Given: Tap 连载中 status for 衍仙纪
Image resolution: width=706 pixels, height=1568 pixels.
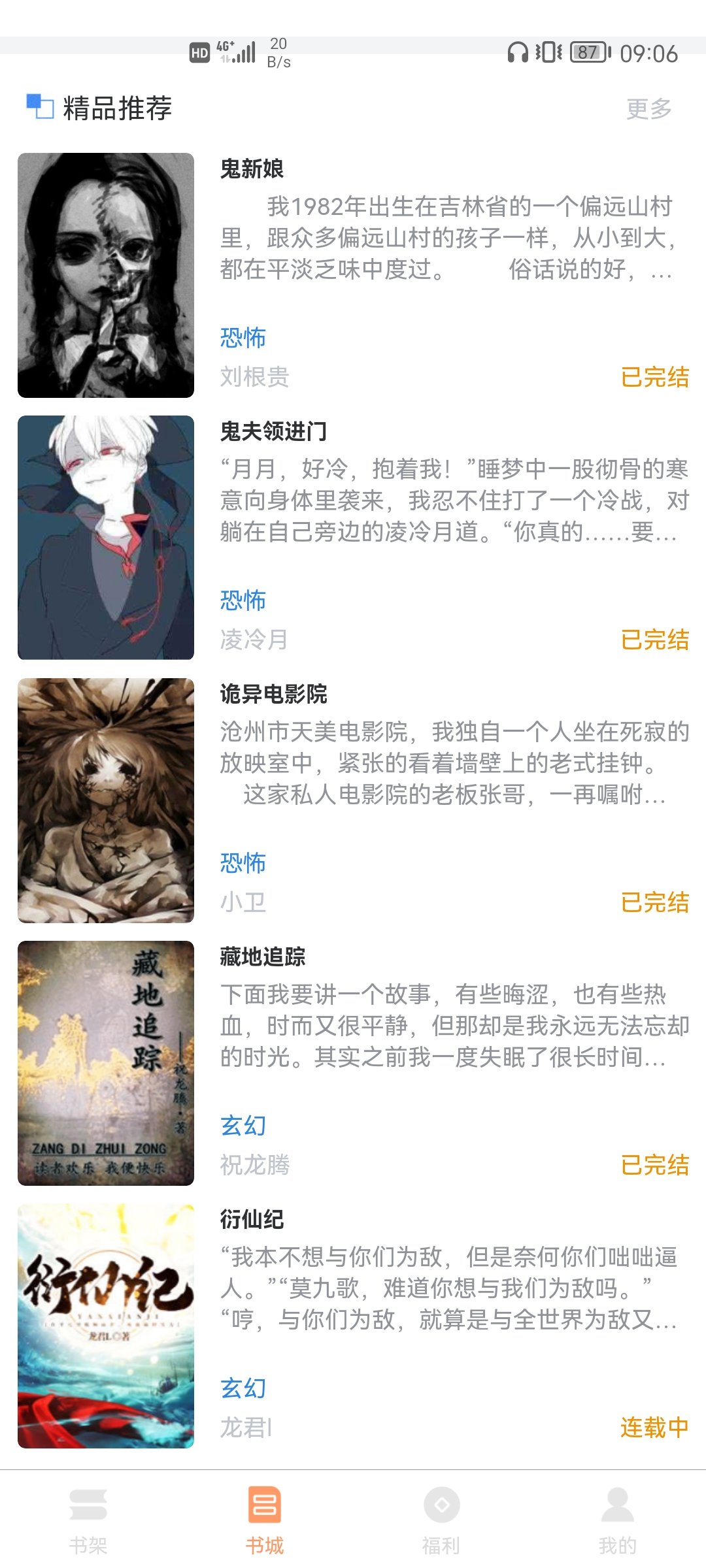Looking at the screenshot, I should pyautogui.click(x=654, y=1428).
